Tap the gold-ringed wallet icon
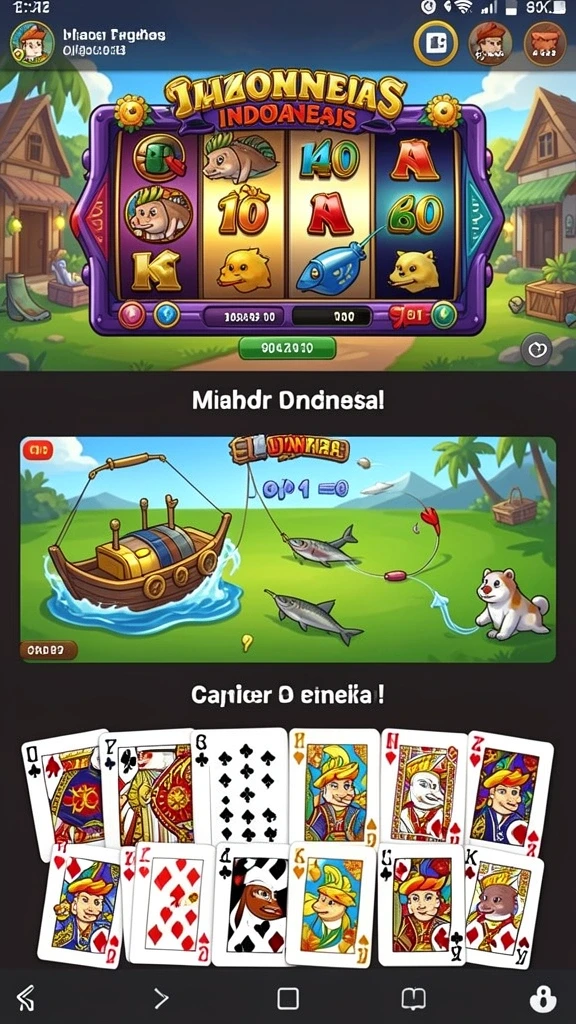 point(435,43)
